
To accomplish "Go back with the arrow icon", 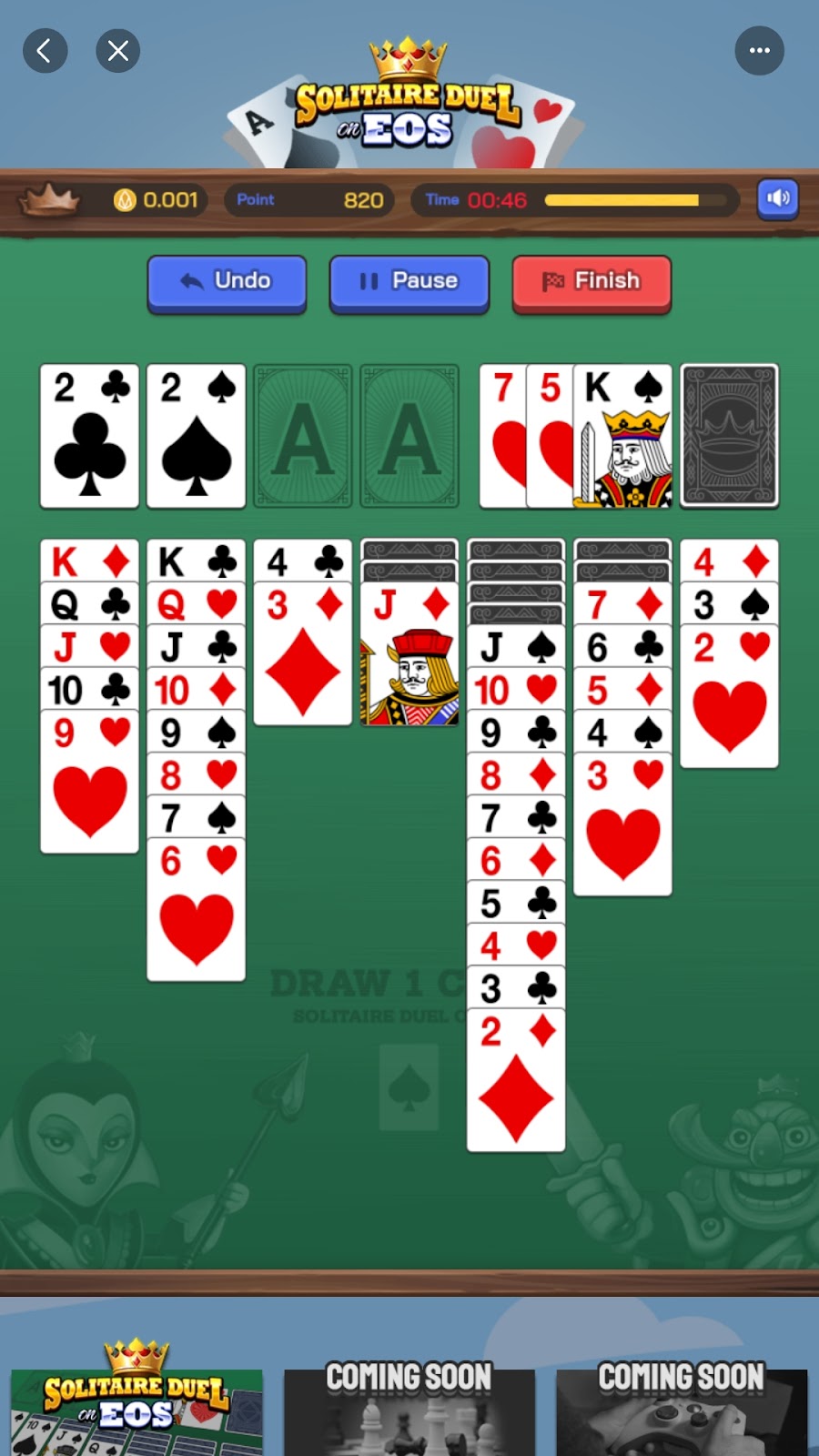I will coord(45,51).
